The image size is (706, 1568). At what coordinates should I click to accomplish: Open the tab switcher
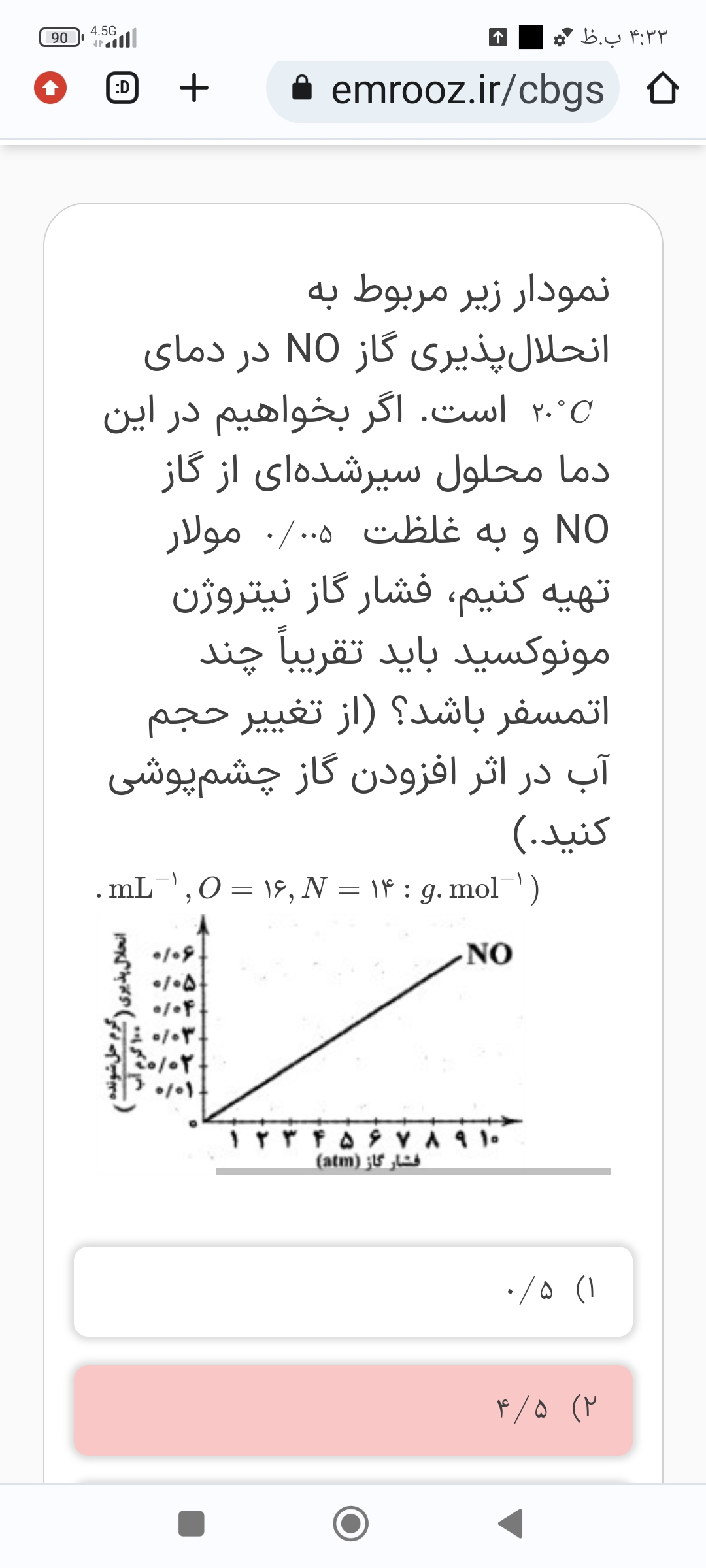(x=122, y=88)
